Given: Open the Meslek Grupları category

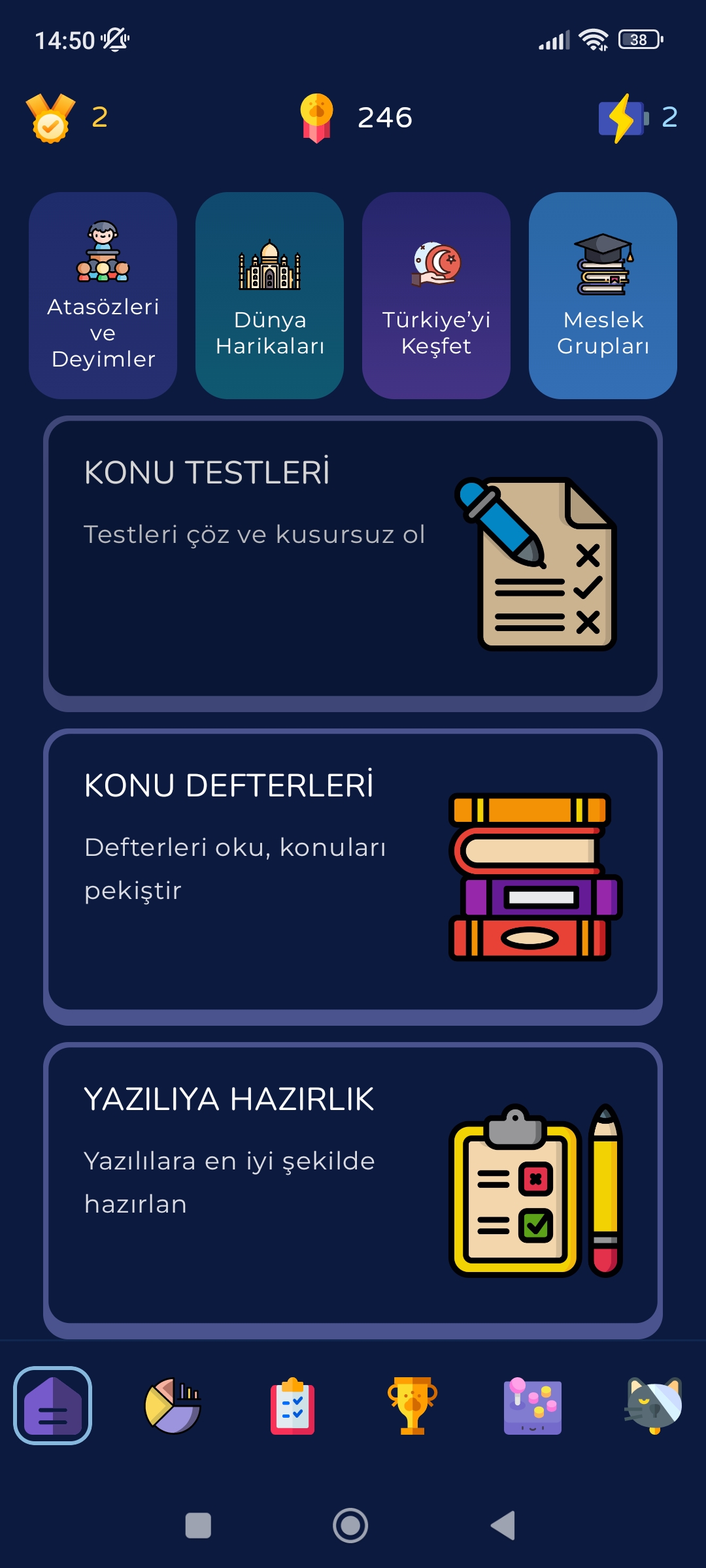Looking at the screenshot, I should (601, 294).
